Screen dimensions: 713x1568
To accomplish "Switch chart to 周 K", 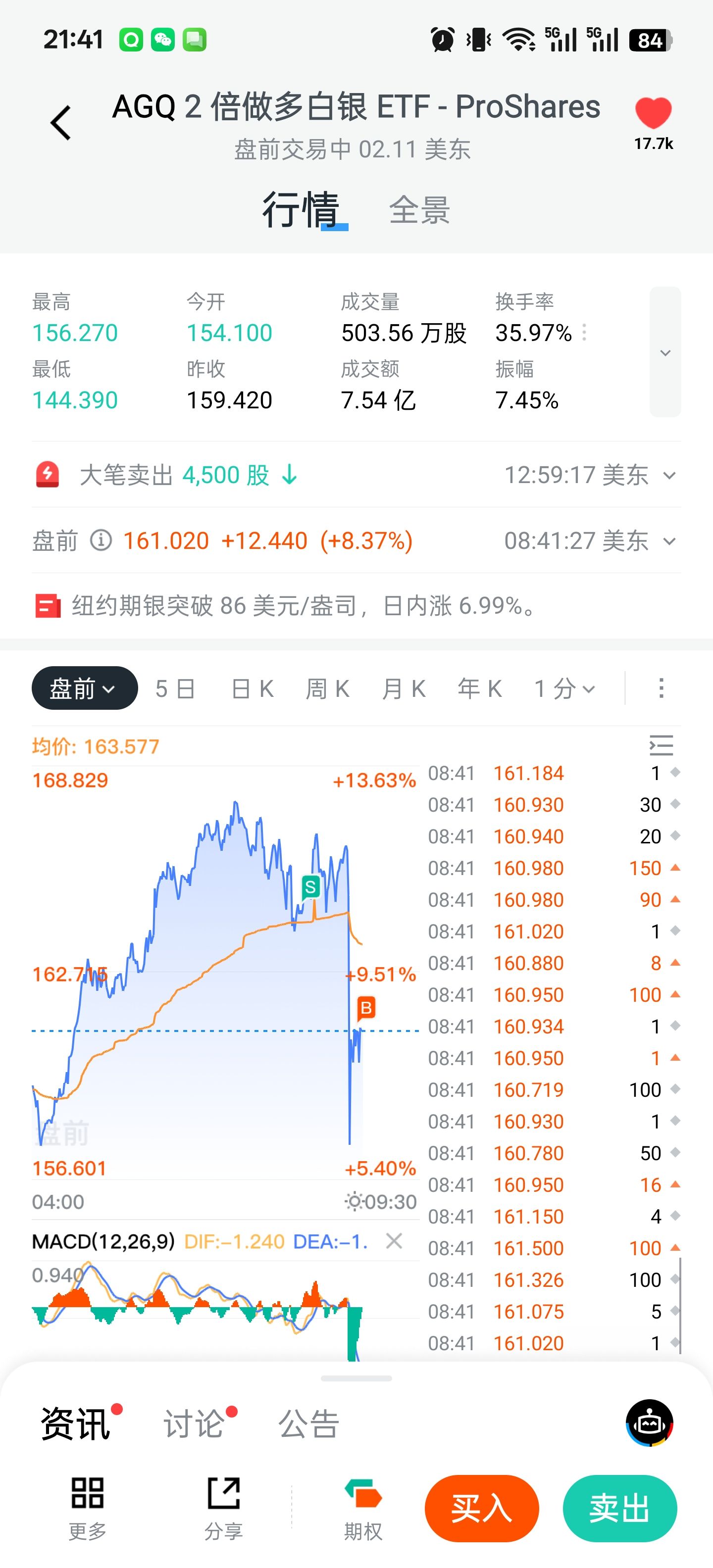I will pos(328,689).
